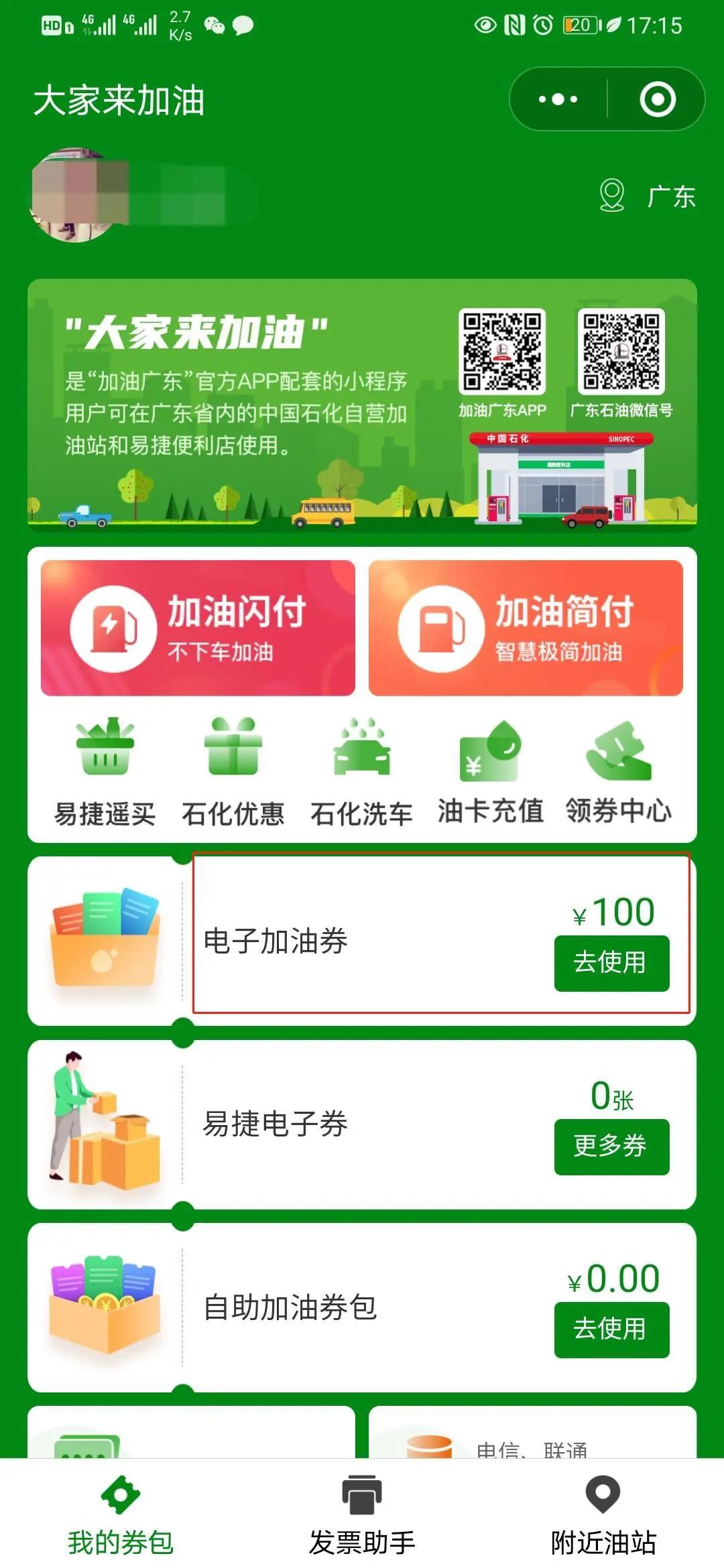Image resolution: width=724 pixels, height=1568 pixels.
Task: Open the profile avatar
Action: 75,195
